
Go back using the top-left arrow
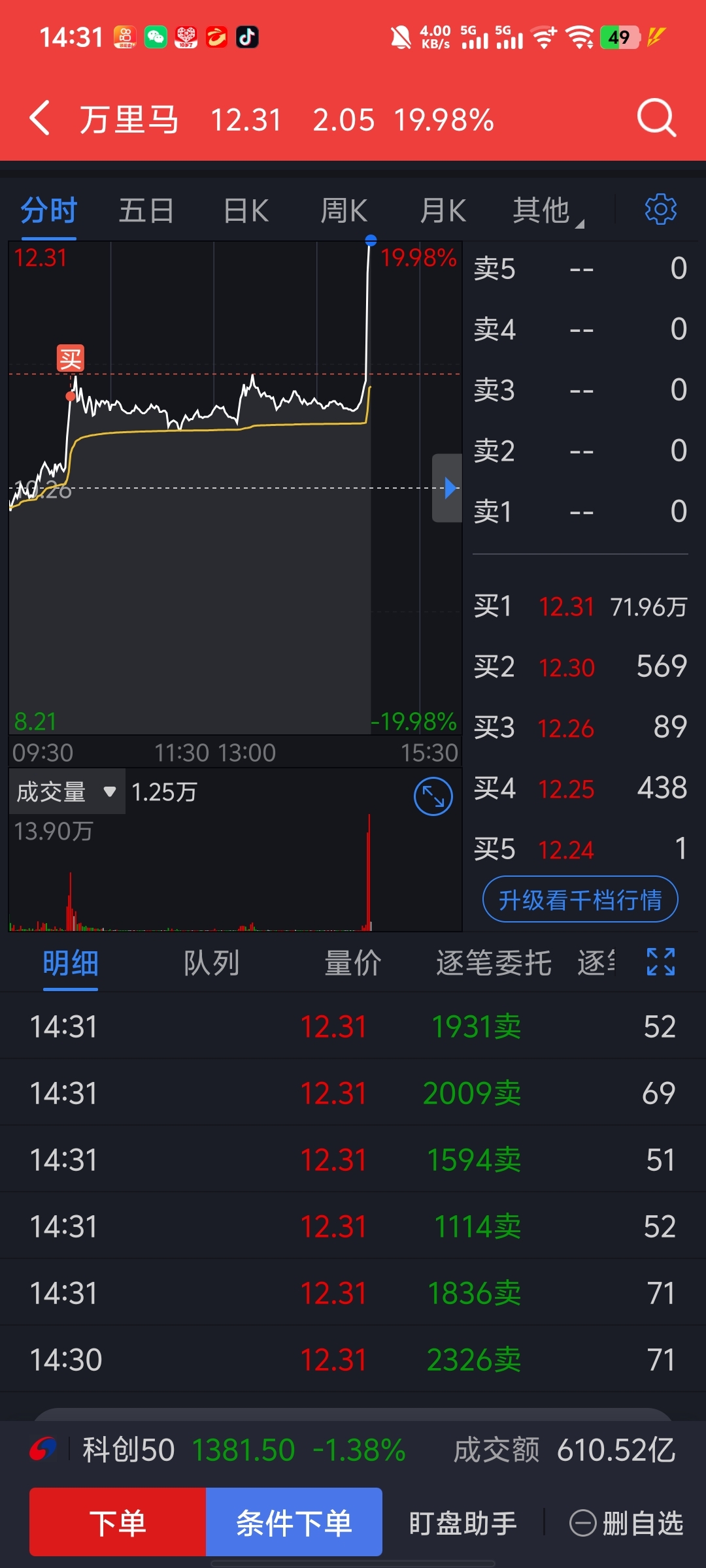(x=40, y=118)
